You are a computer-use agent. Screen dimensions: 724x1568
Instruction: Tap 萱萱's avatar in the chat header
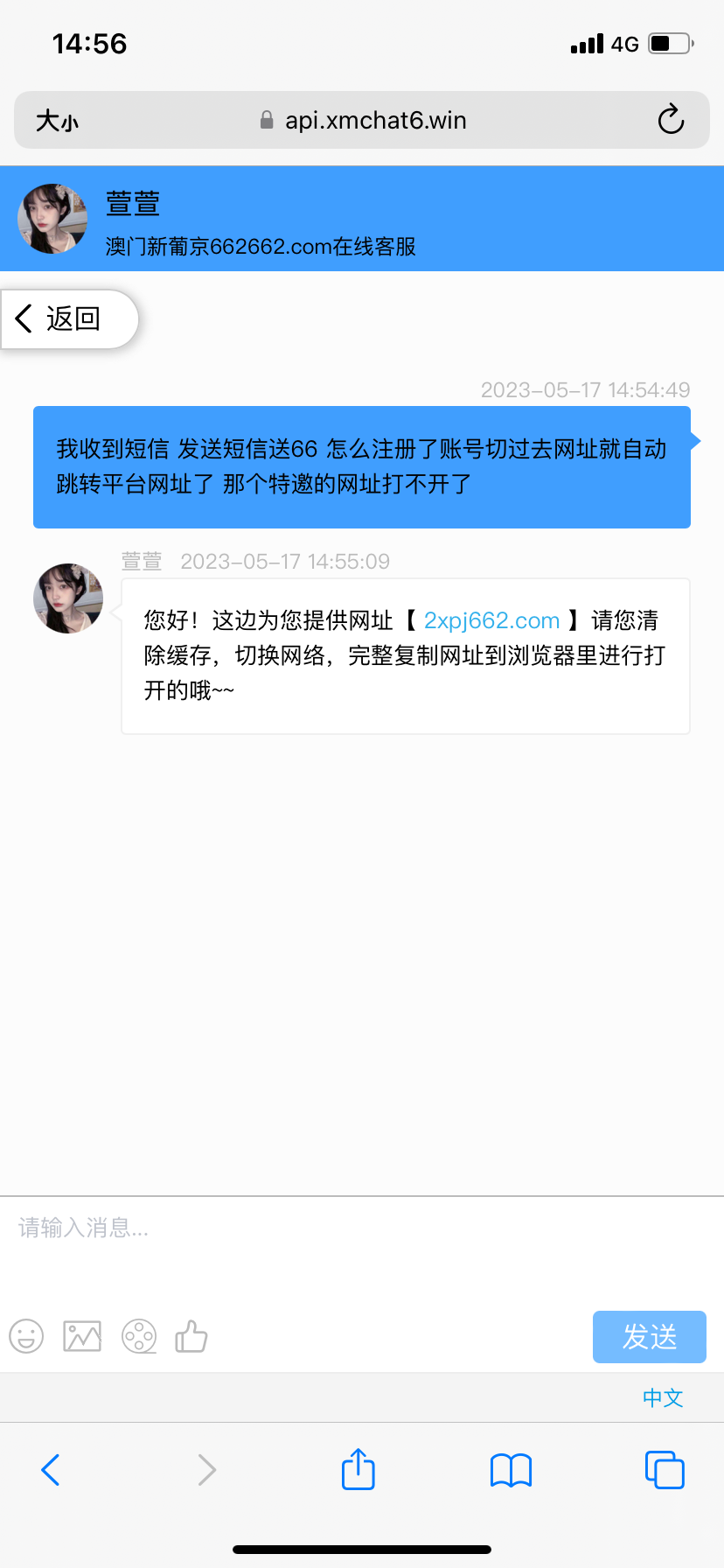(52, 219)
